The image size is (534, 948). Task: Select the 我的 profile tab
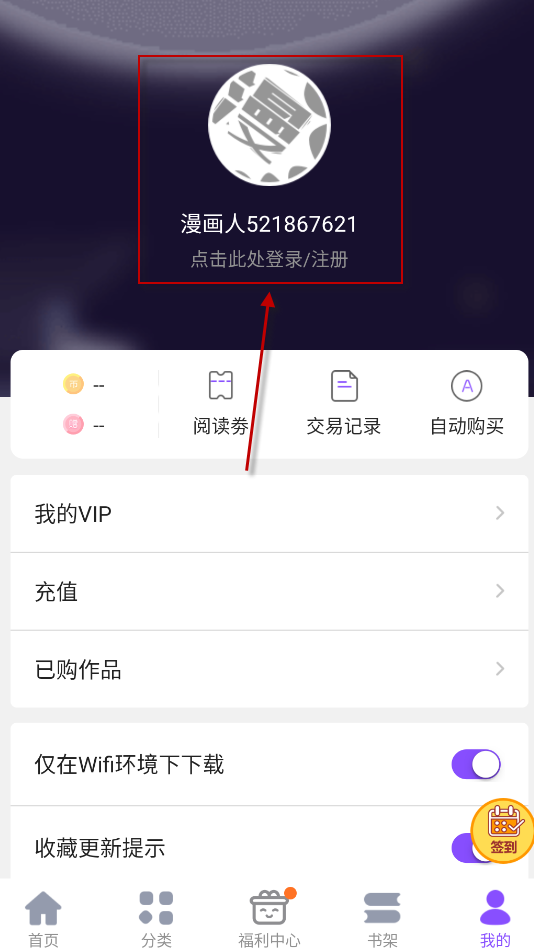(495, 917)
